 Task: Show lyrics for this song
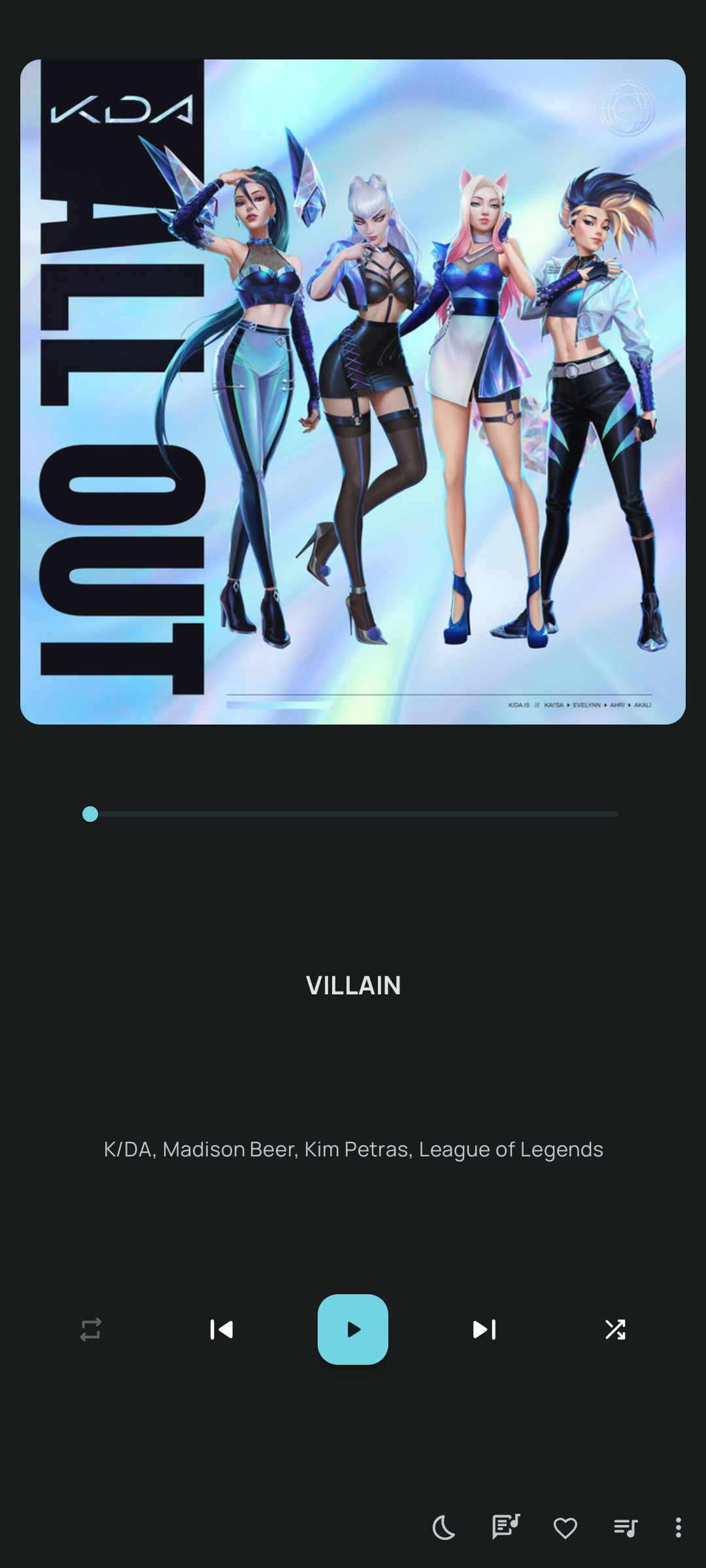pos(505,1527)
